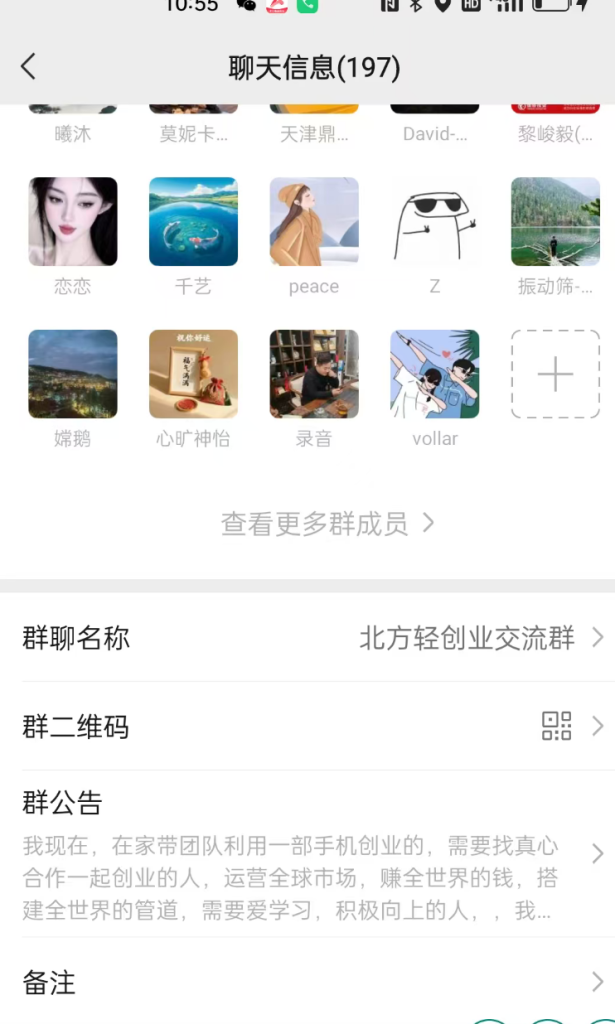The width and height of the screenshot is (615, 1024).
Task: Show the 群二维码 group QR code
Action: [307, 726]
